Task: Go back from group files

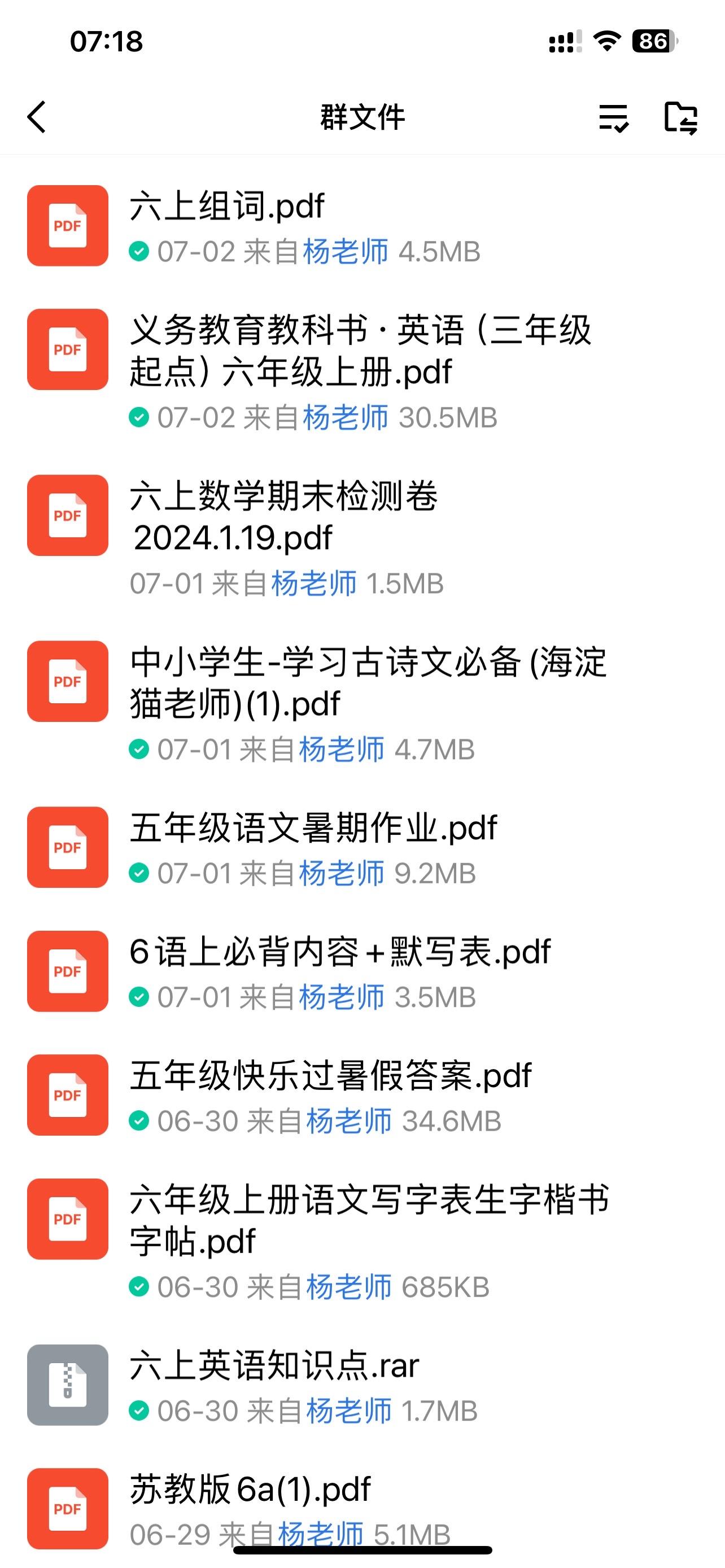Action: (37, 117)
